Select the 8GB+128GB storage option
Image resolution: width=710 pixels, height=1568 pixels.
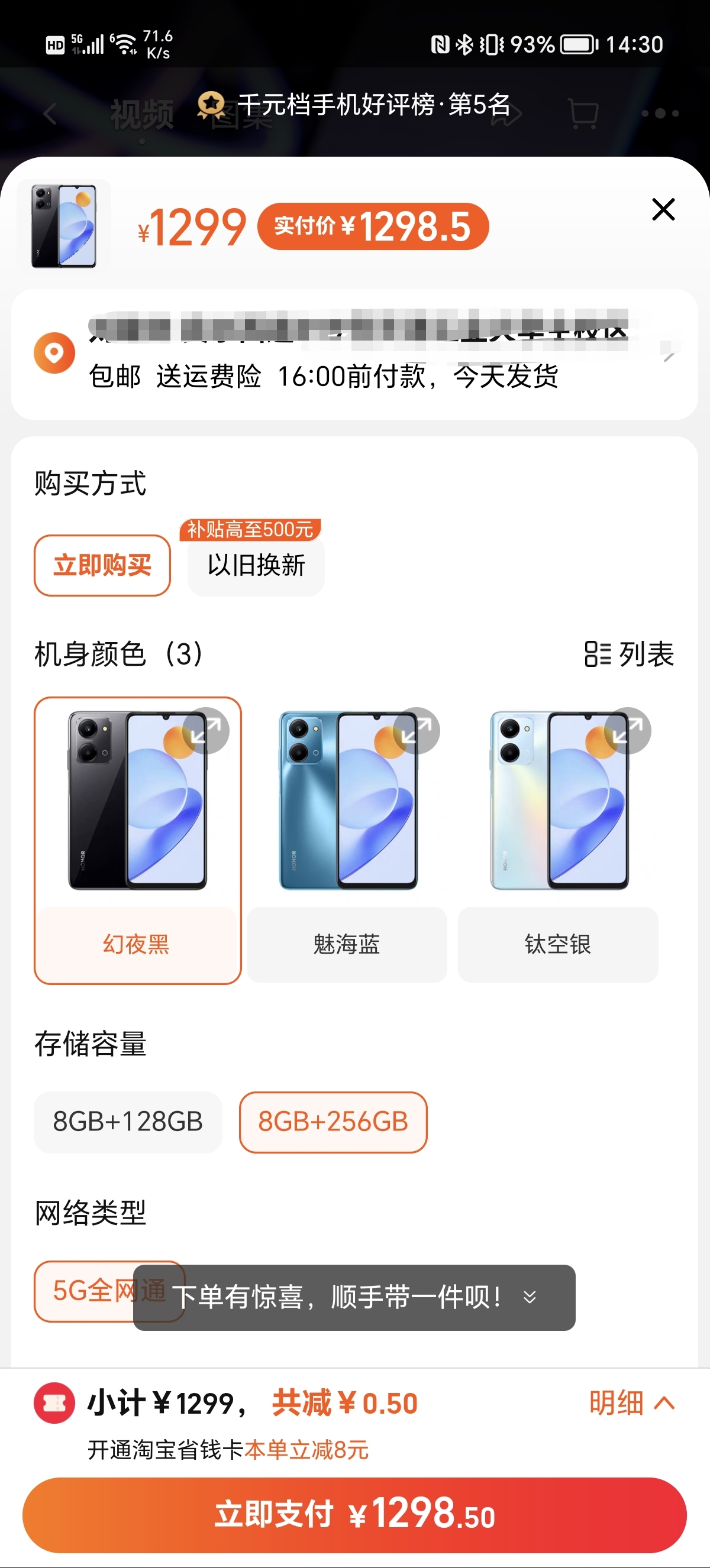coord(128,1122)
